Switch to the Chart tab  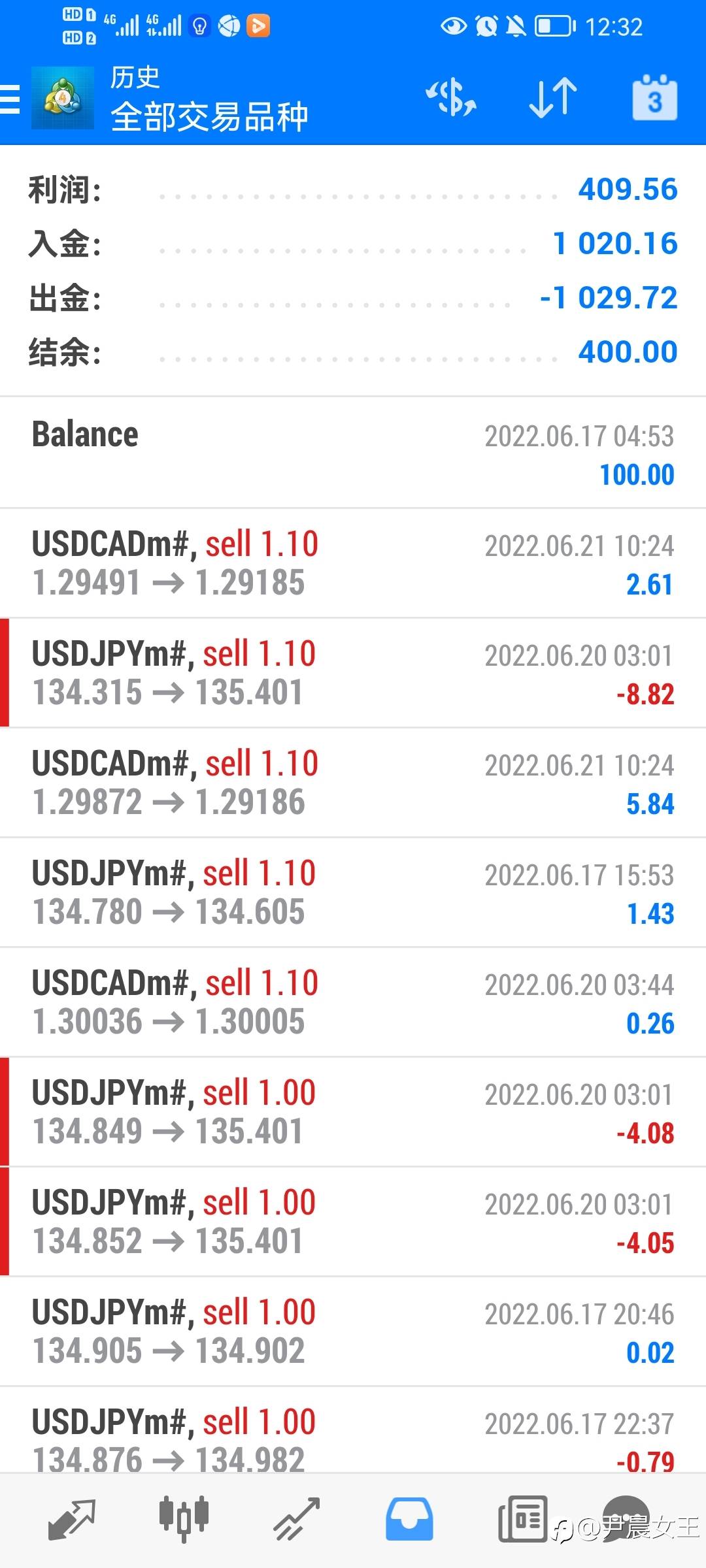[x=184, y=1519]
